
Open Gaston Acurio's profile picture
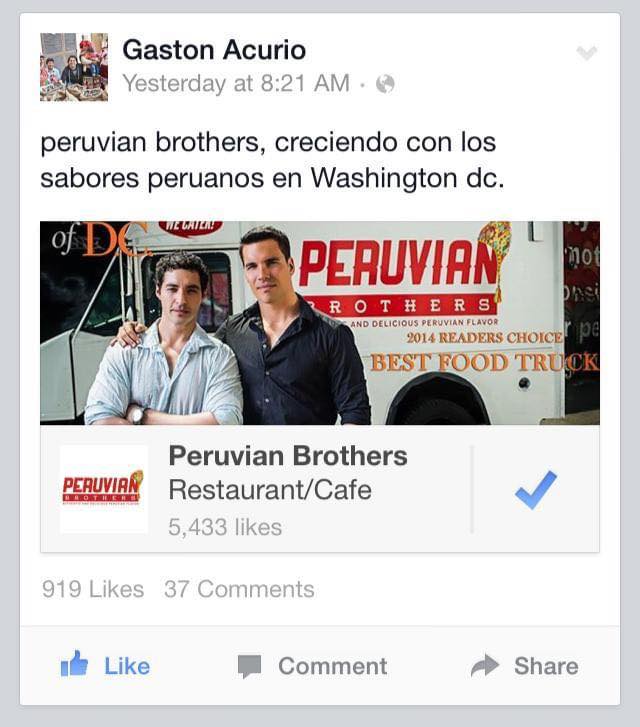click(x=74, y=67)
